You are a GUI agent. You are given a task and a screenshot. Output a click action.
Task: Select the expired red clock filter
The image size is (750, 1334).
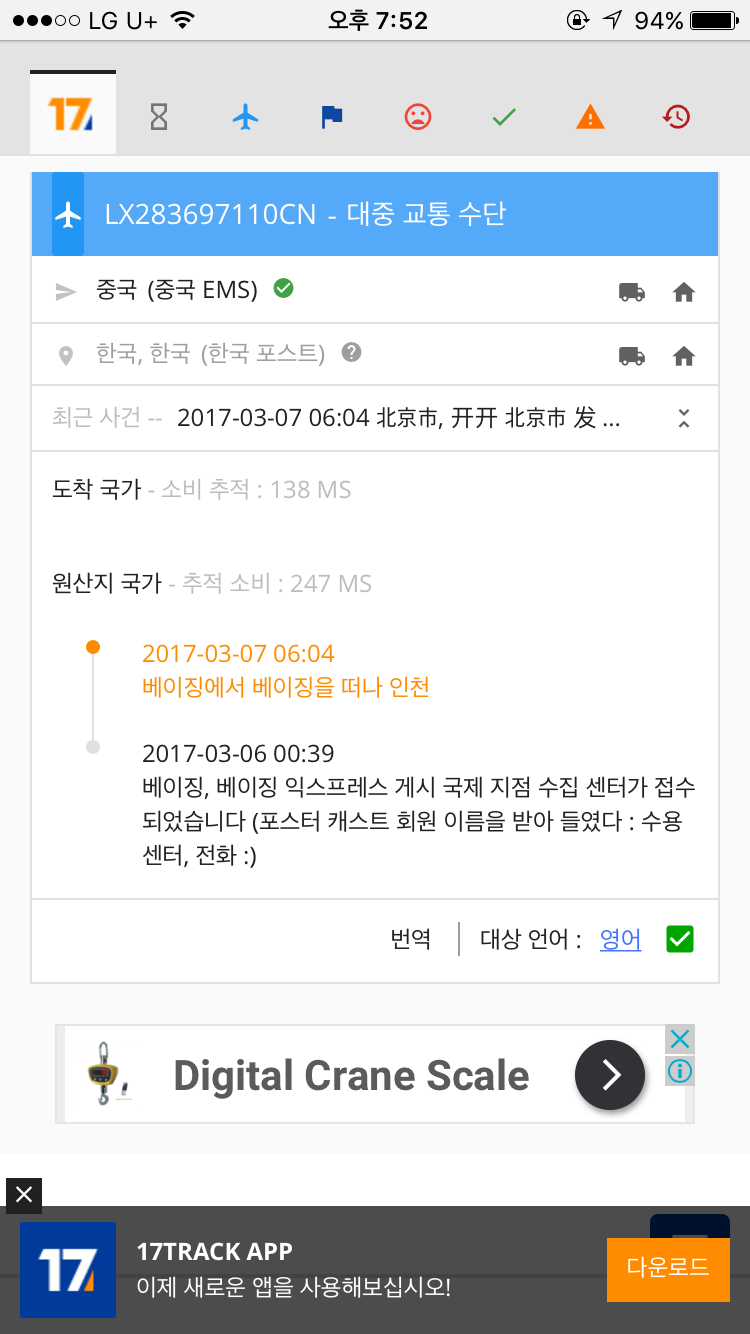[x=676, y=118]
